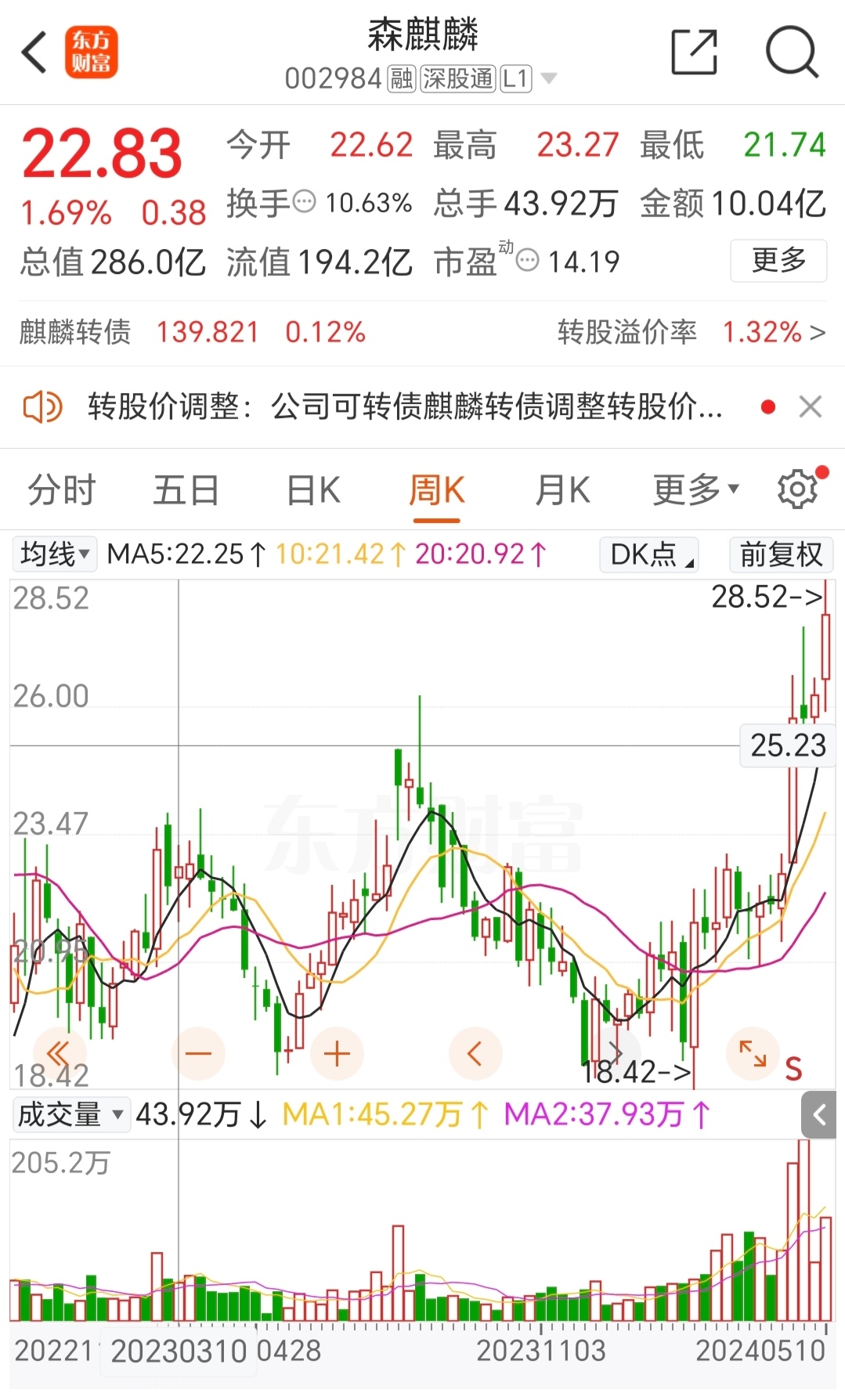Open stock search
845x1400 pixels.
point(792,50)
